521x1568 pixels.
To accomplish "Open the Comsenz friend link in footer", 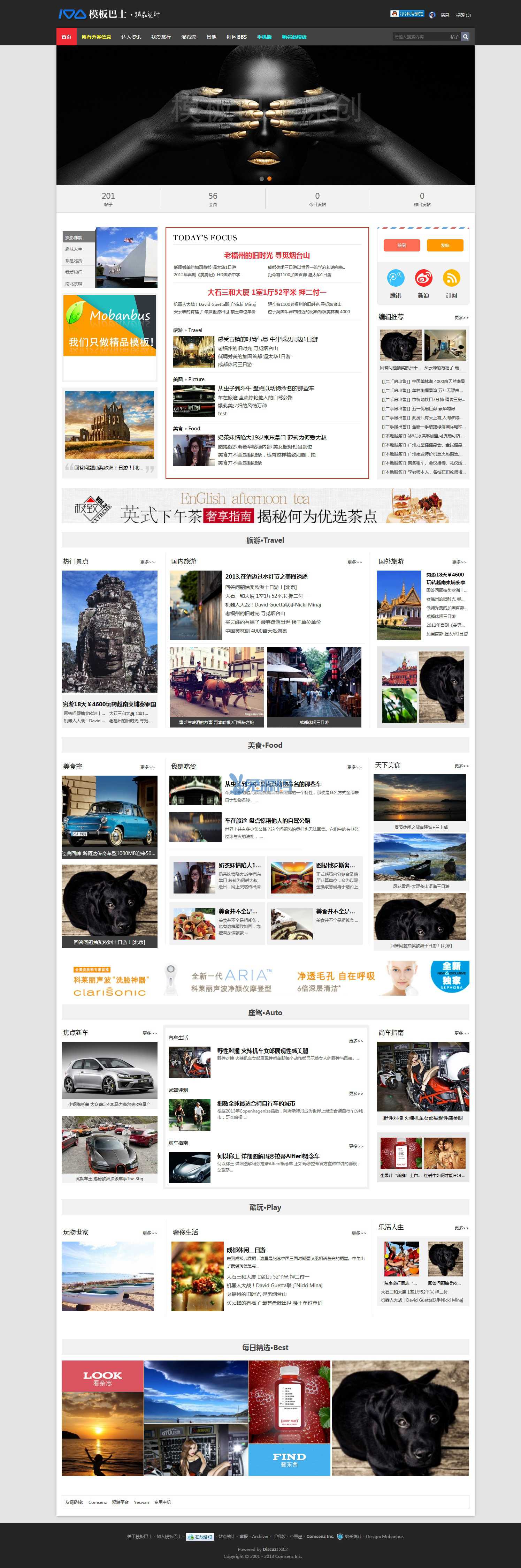I will pos(97,1502).
